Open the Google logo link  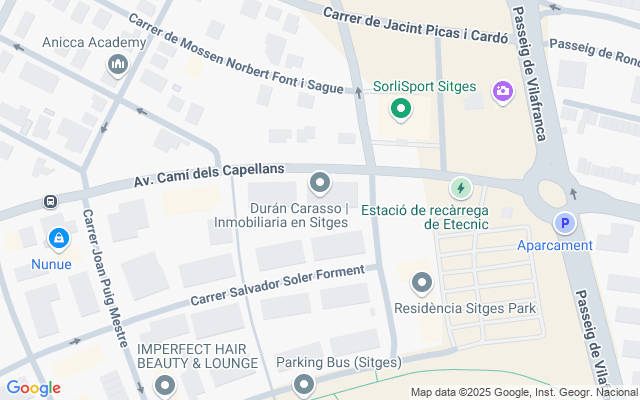point(33,387)
